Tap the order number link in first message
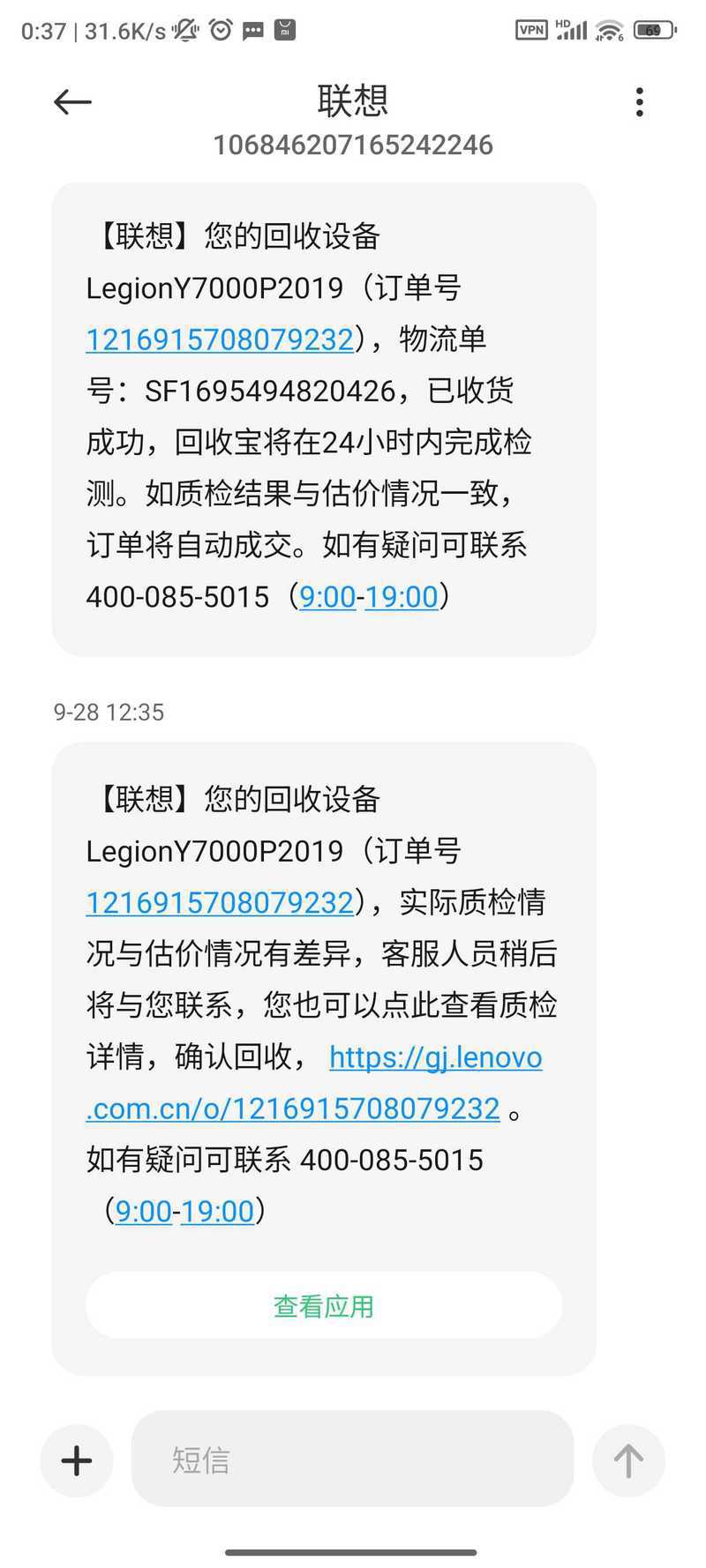The height and width of the screenshot is (1568, 706). pyautogui.click(x=220, y=340)
